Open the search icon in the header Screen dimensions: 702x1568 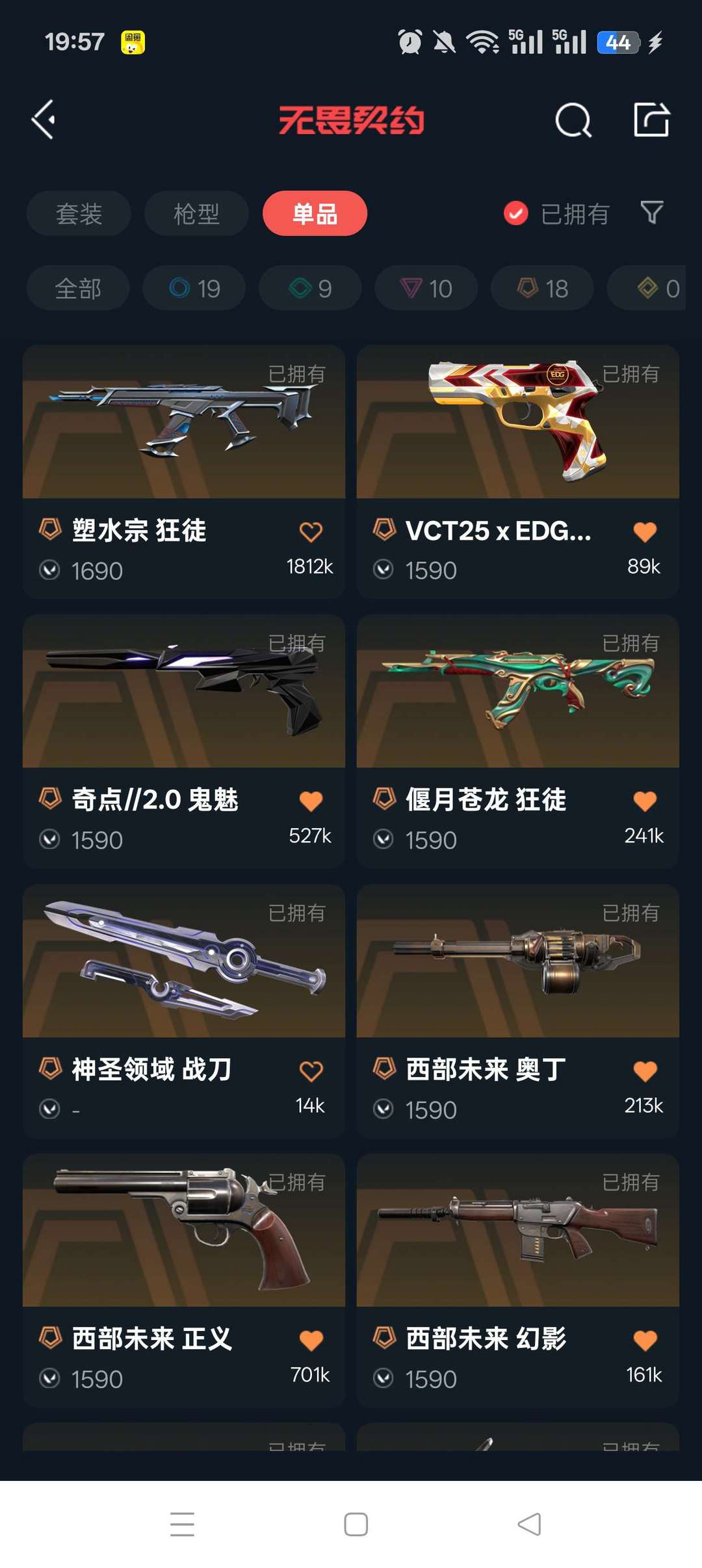point(573,120)
